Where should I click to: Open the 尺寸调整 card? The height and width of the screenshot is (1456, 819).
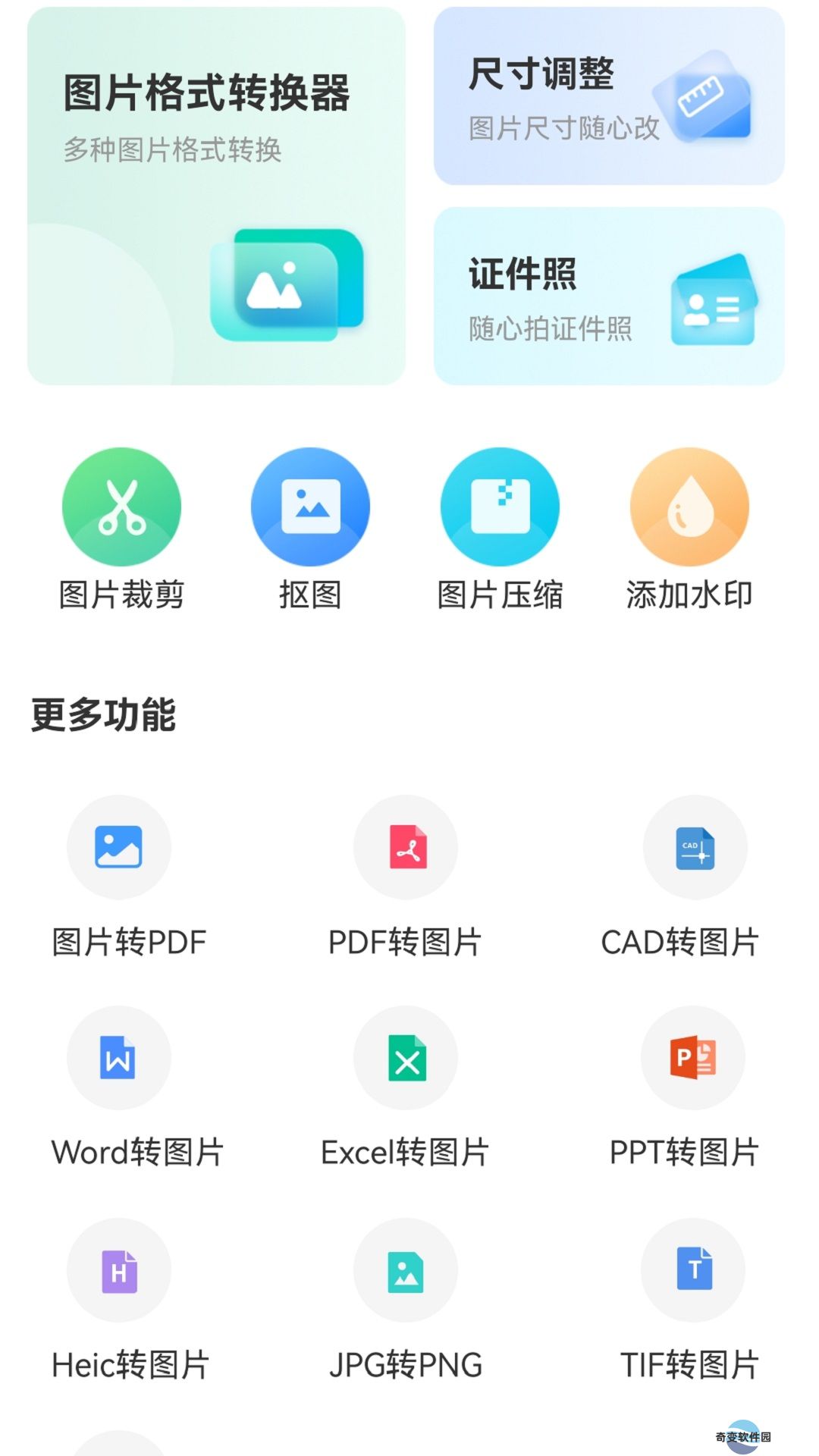pyautogui.click(x=609, y=96)
